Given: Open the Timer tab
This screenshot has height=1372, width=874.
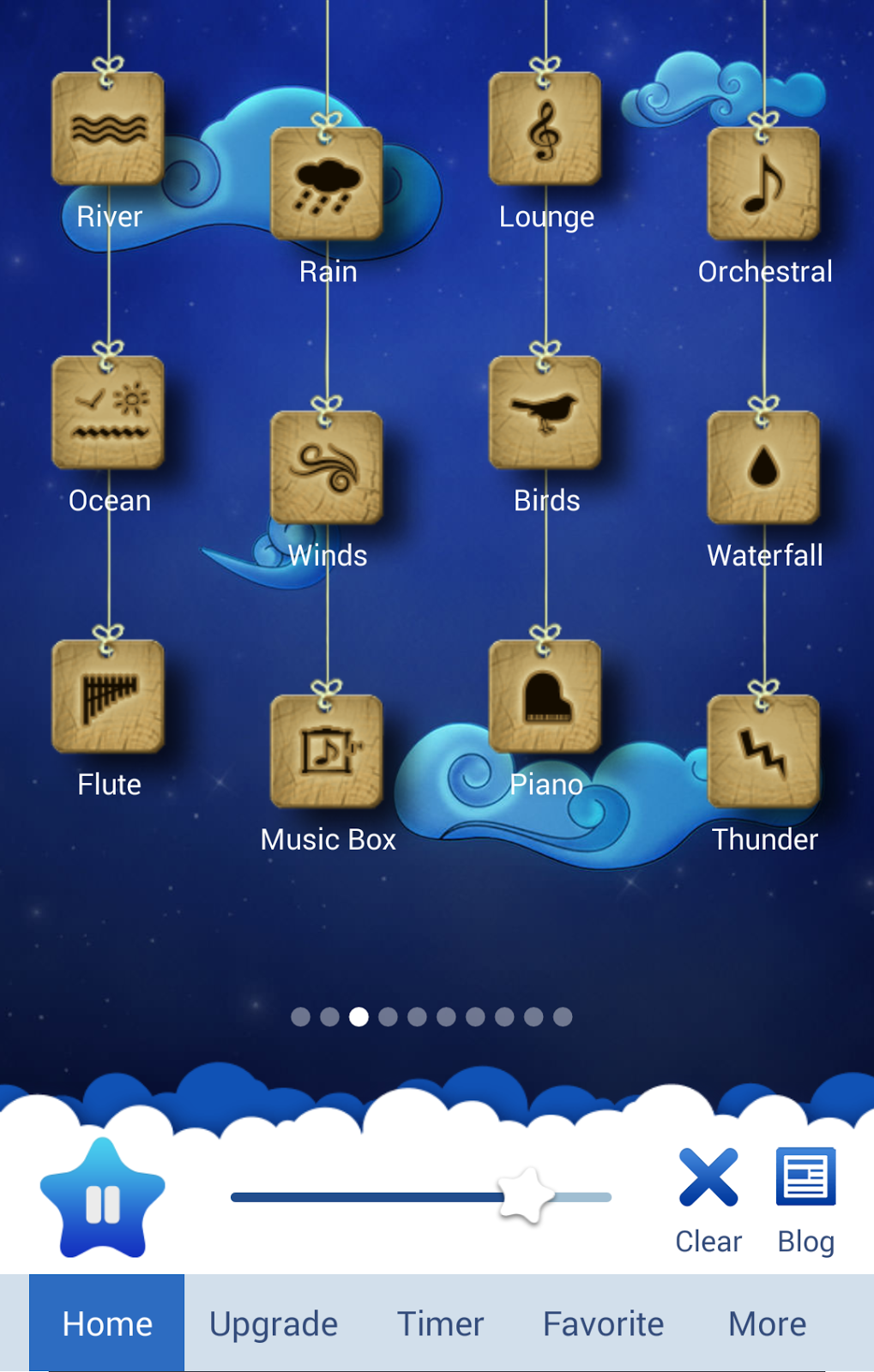Looking at the screenshot, I should [x=440, y=1324].
